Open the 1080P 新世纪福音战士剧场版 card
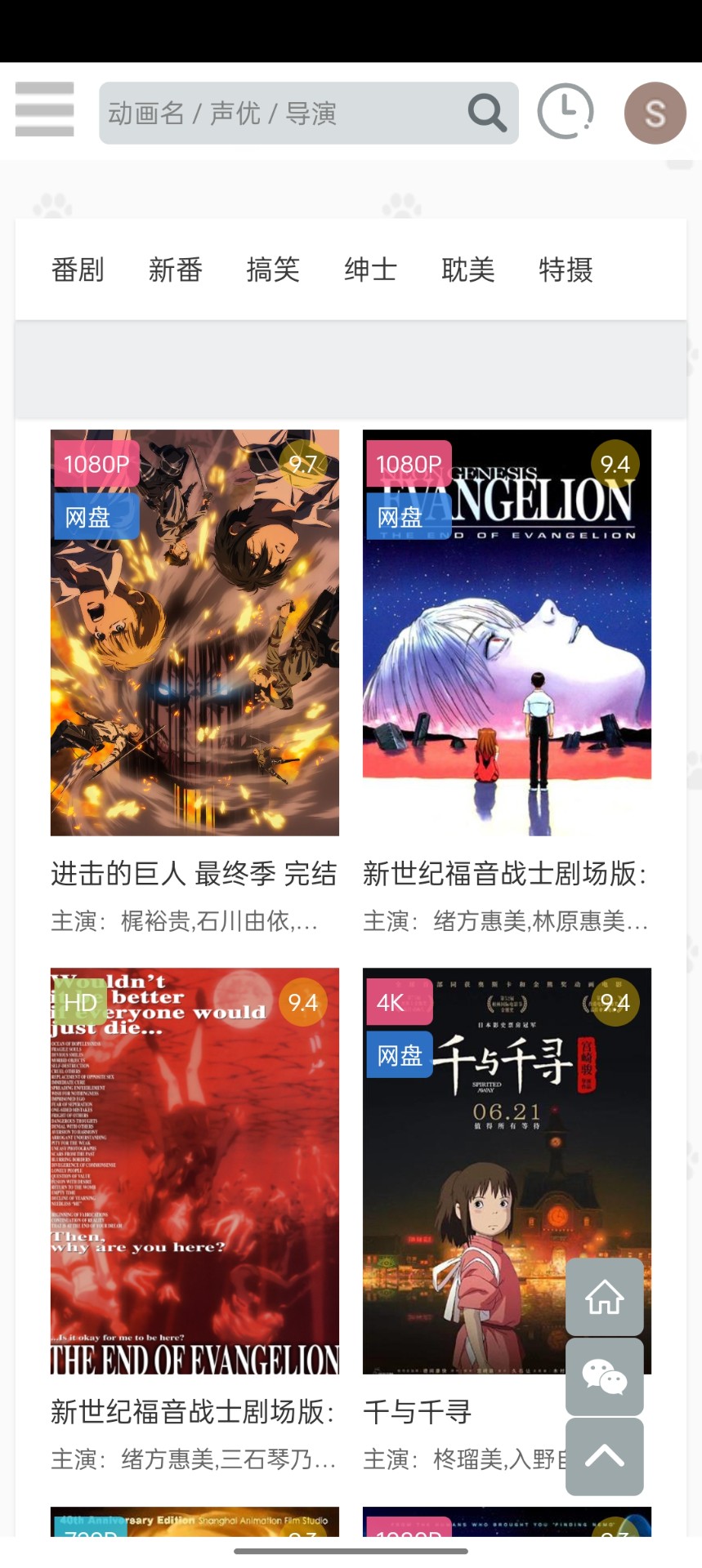Viewport: 702px width, 1568px height. click(507, 633)
